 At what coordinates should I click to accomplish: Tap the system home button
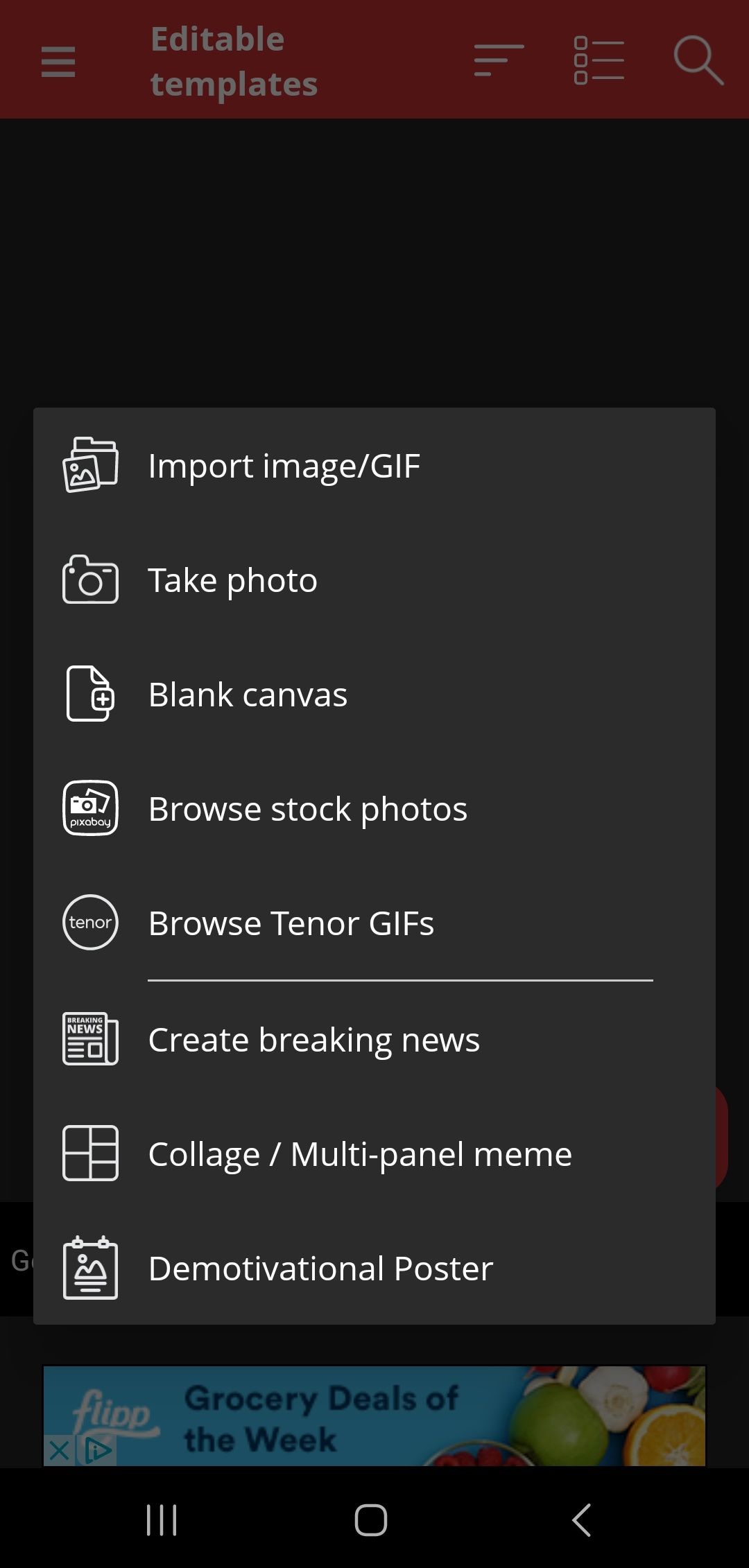tap(371, 1520)
